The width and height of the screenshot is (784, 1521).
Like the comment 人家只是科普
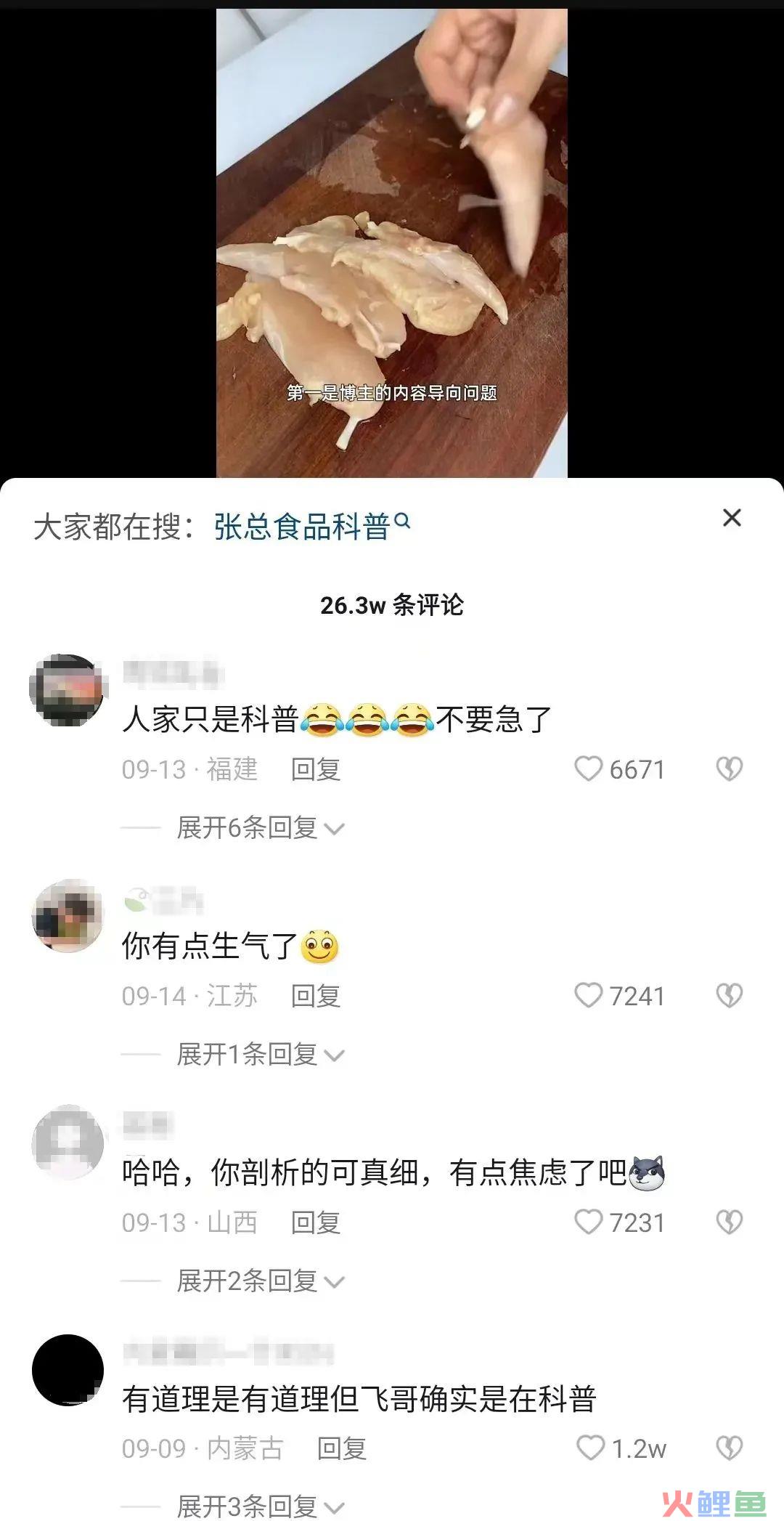(x=589, y=769)
